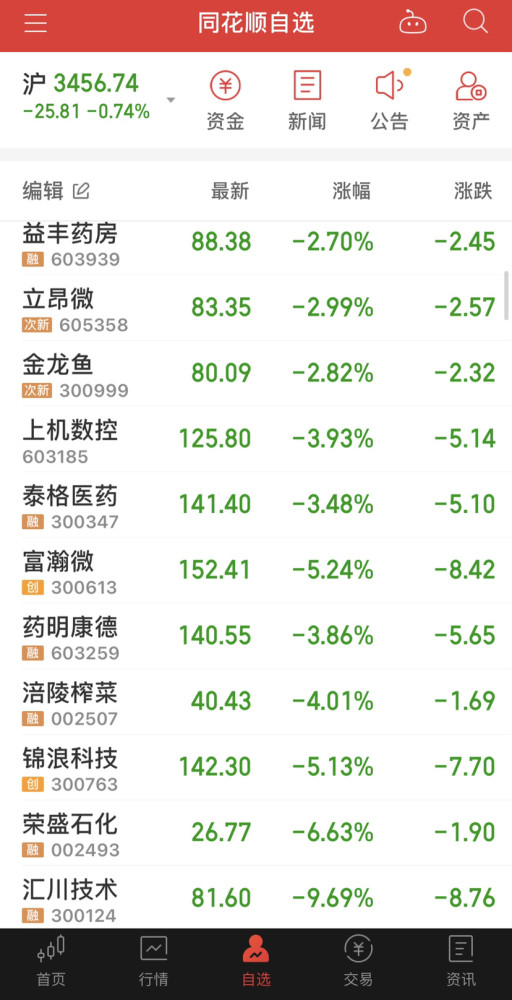Open stock 金龙鱼 300999

(x=256, y=374)
